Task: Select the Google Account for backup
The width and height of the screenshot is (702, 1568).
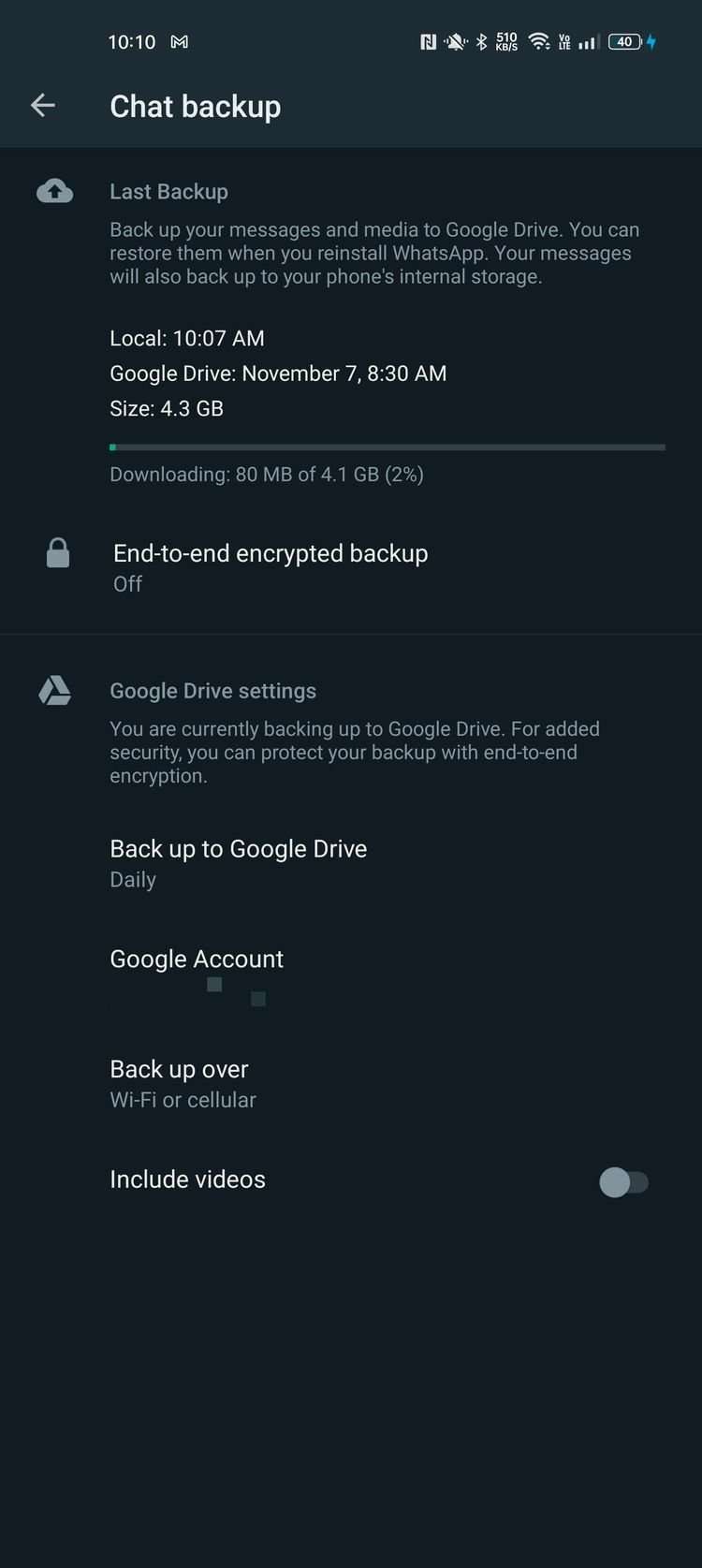Action: 197,973
